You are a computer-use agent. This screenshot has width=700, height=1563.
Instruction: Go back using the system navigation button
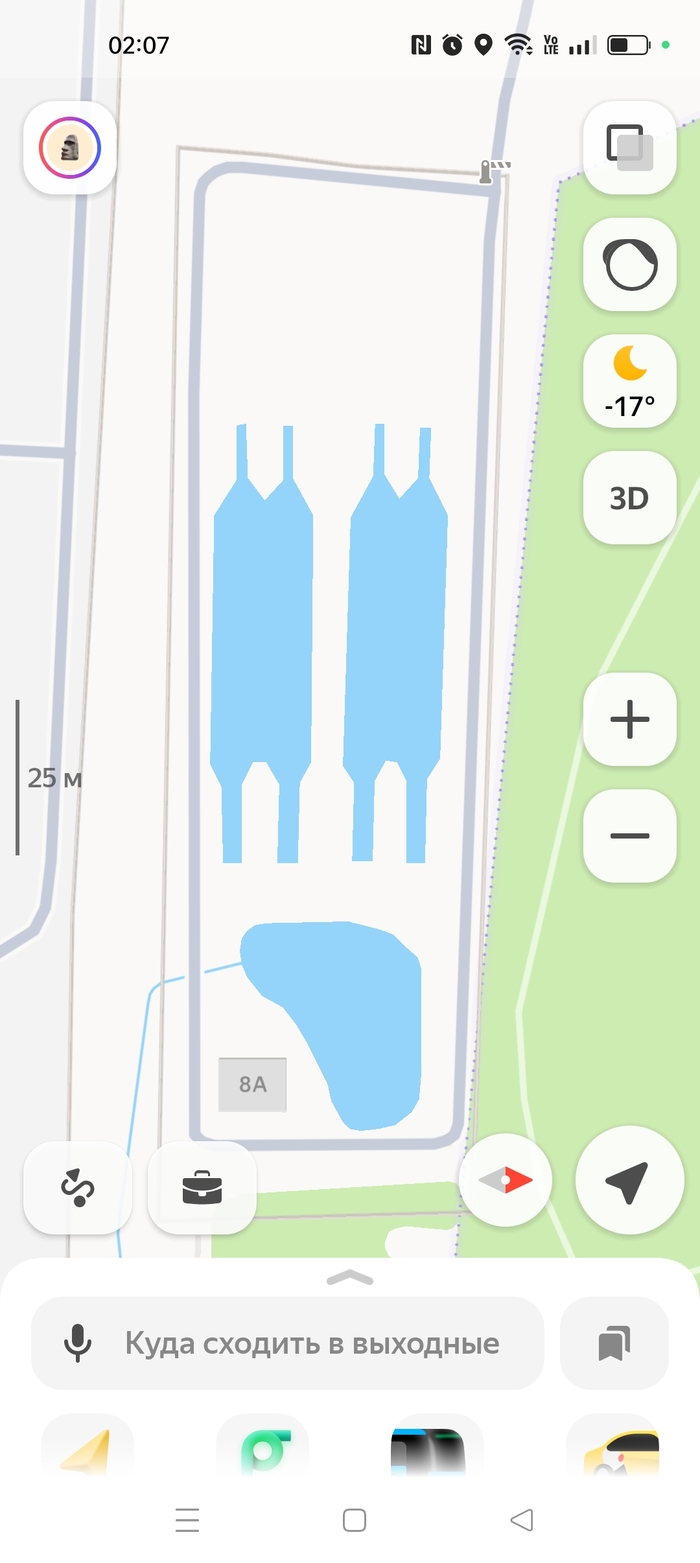pyautogui.click(x=521, y=1520)
